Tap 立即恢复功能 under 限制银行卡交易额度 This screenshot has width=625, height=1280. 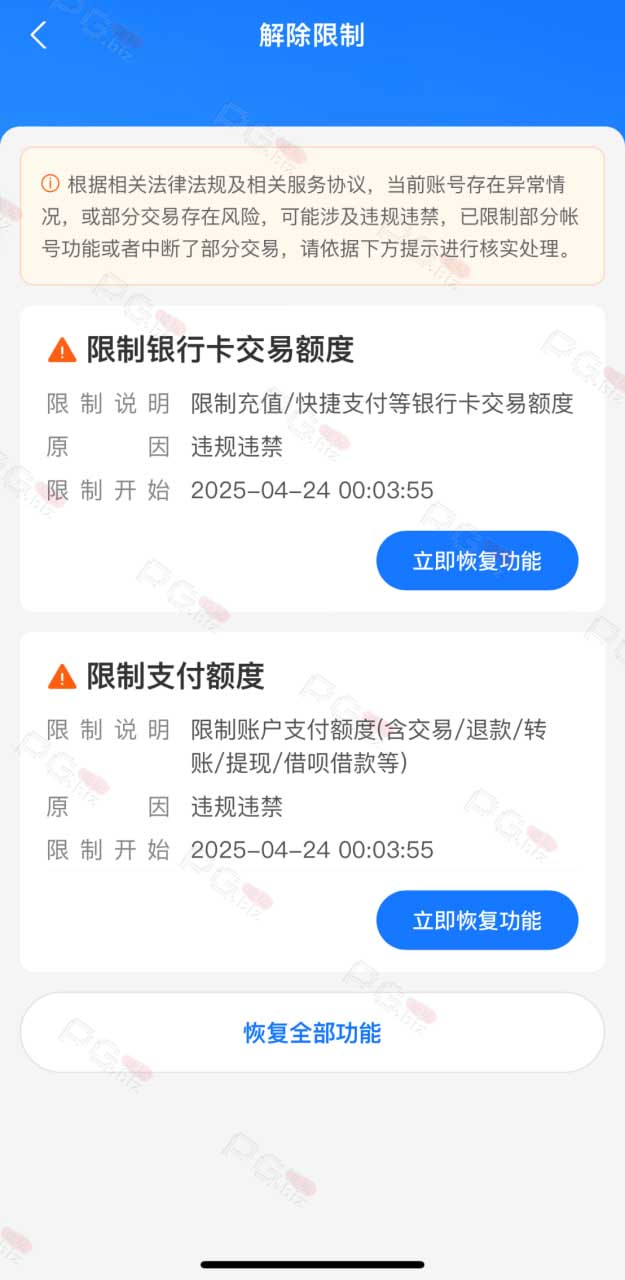pos(477,561)
